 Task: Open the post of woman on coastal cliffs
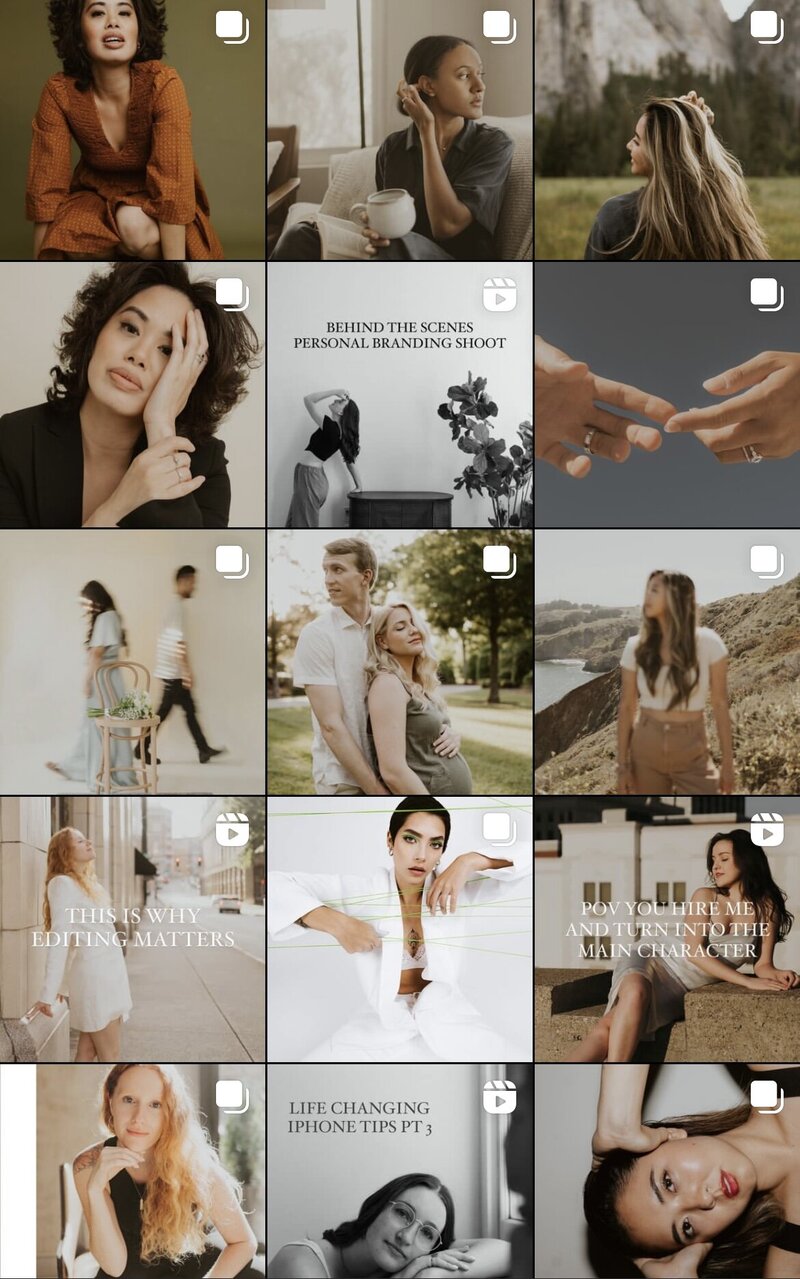[667, 662]
